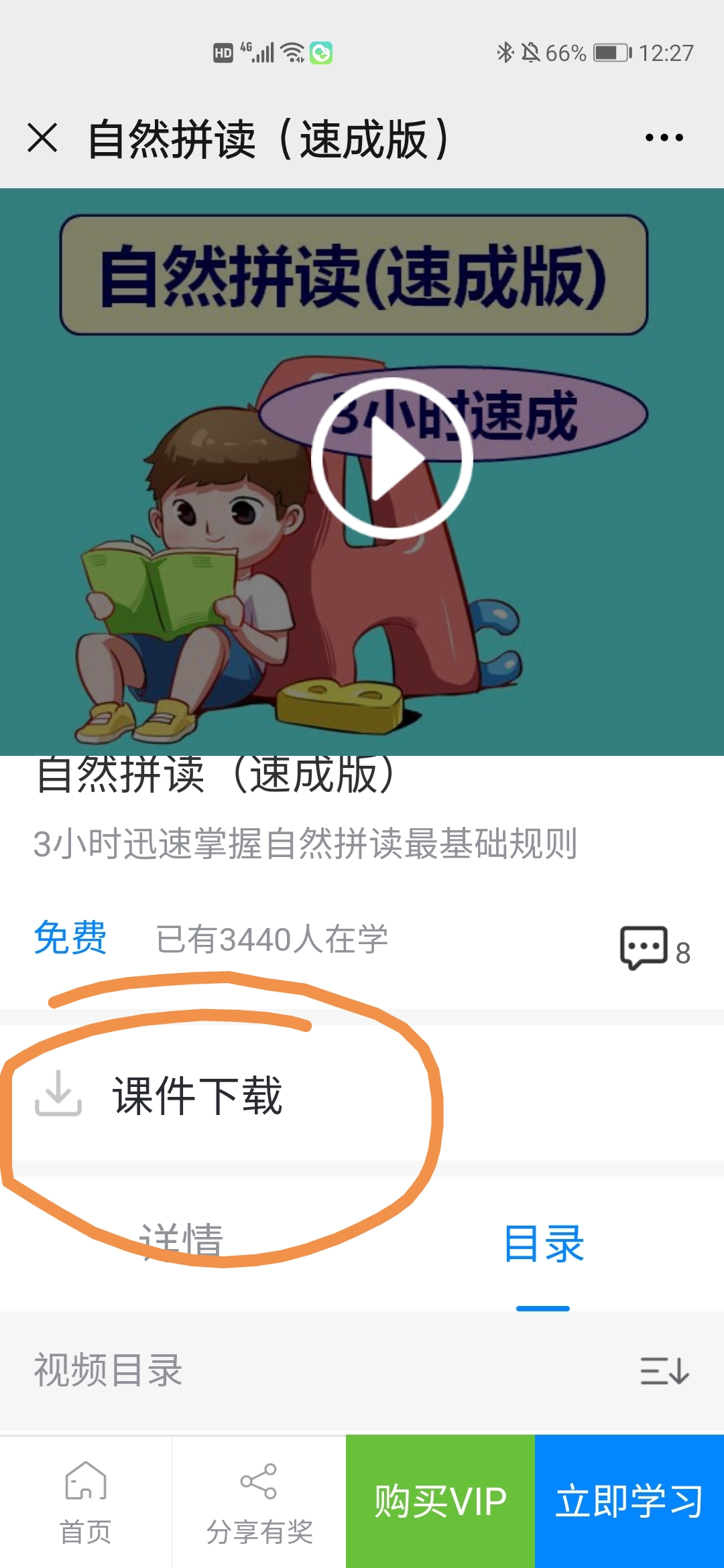Go to 首页 home
724x1568 pixels.
[86, 1502]
